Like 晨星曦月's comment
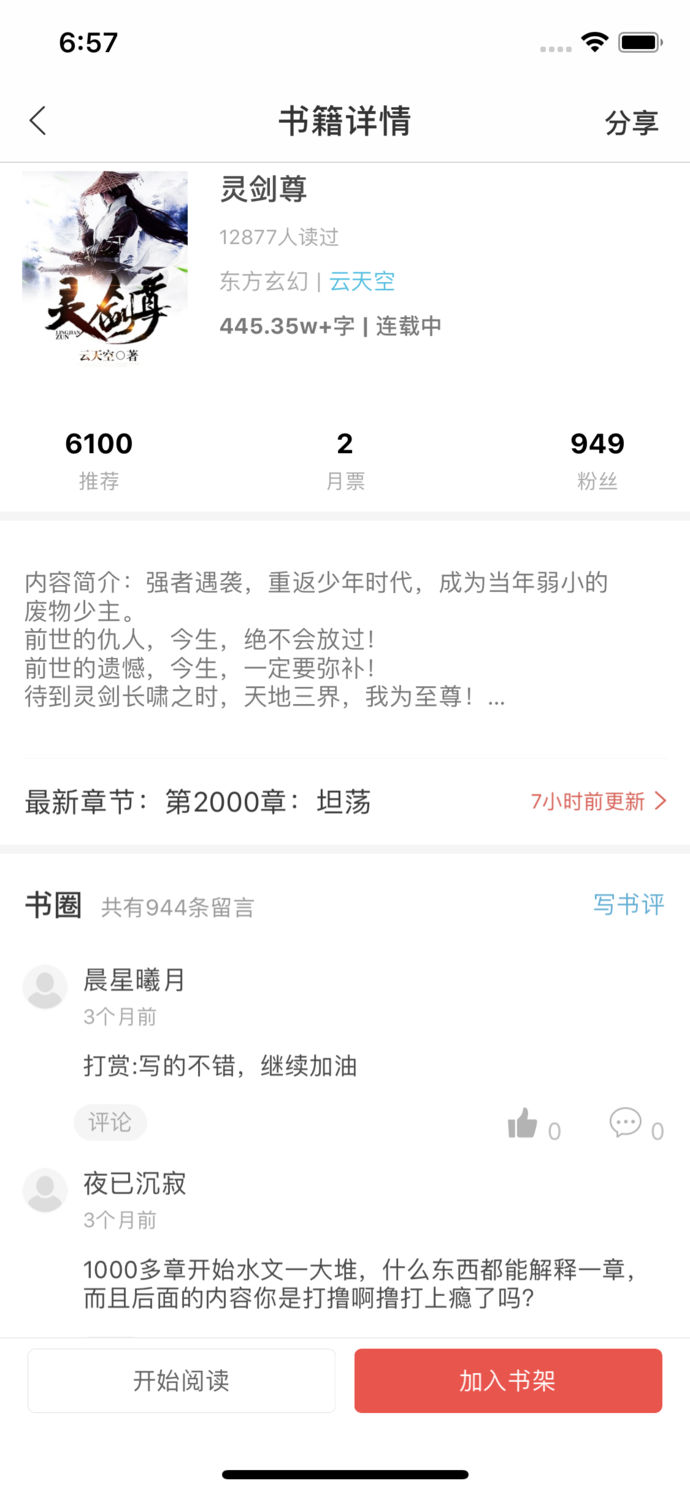690x1494 pixels. pyautogui.click(x=523, y=1125)
